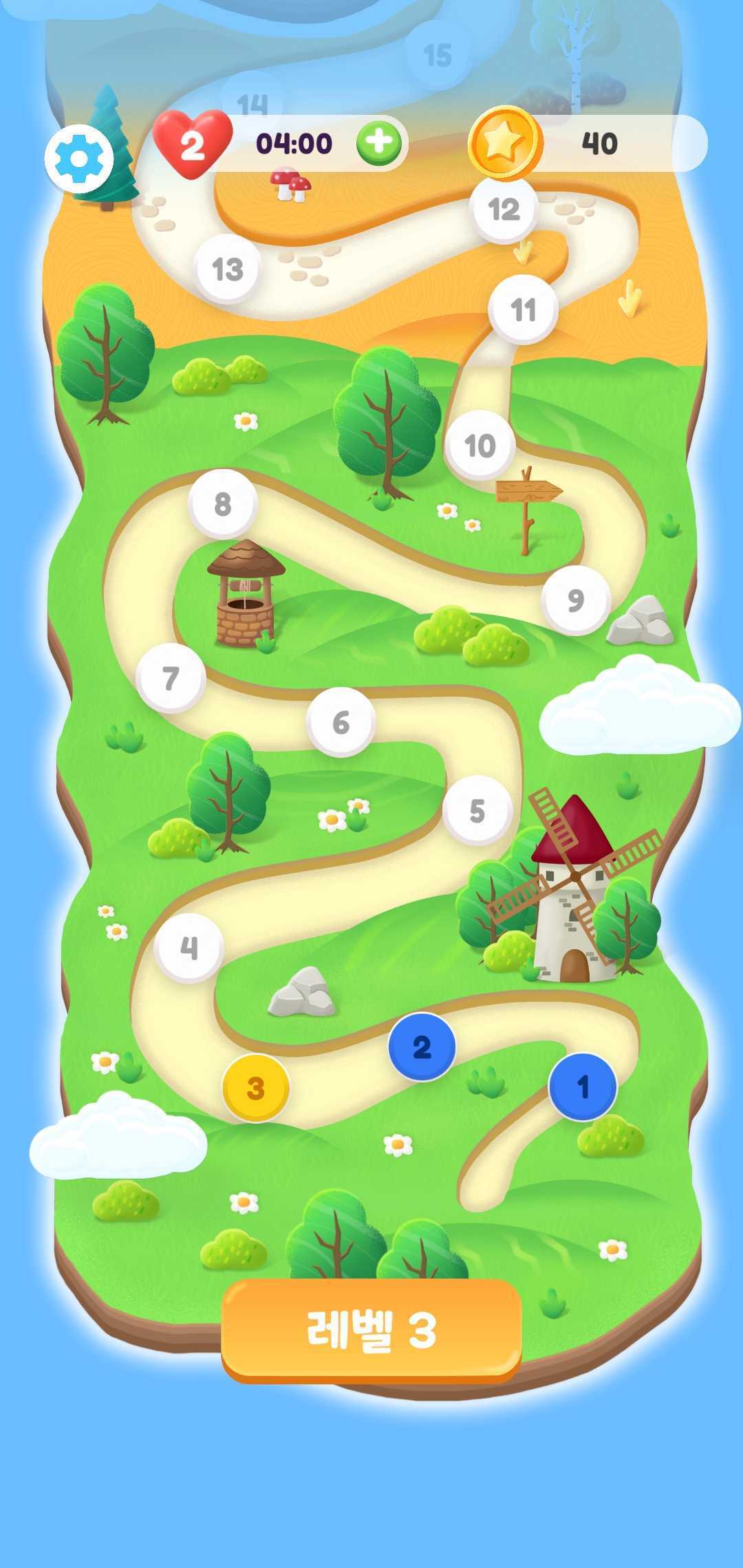Select the level 7 node
Viewport: 743px width, 1568px height.
(x=171, y=677)
